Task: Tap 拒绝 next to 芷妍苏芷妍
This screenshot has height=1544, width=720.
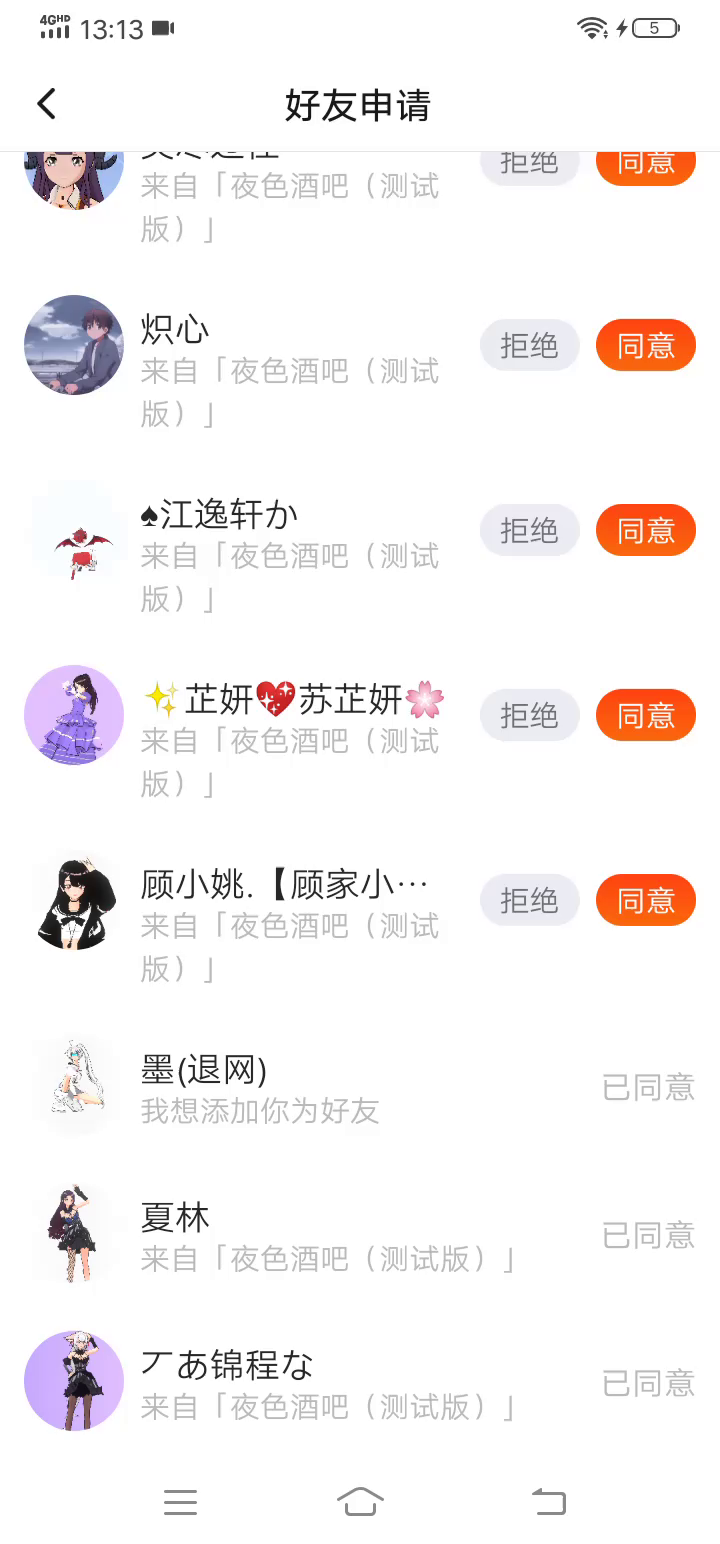Action: tap(529, 716)
